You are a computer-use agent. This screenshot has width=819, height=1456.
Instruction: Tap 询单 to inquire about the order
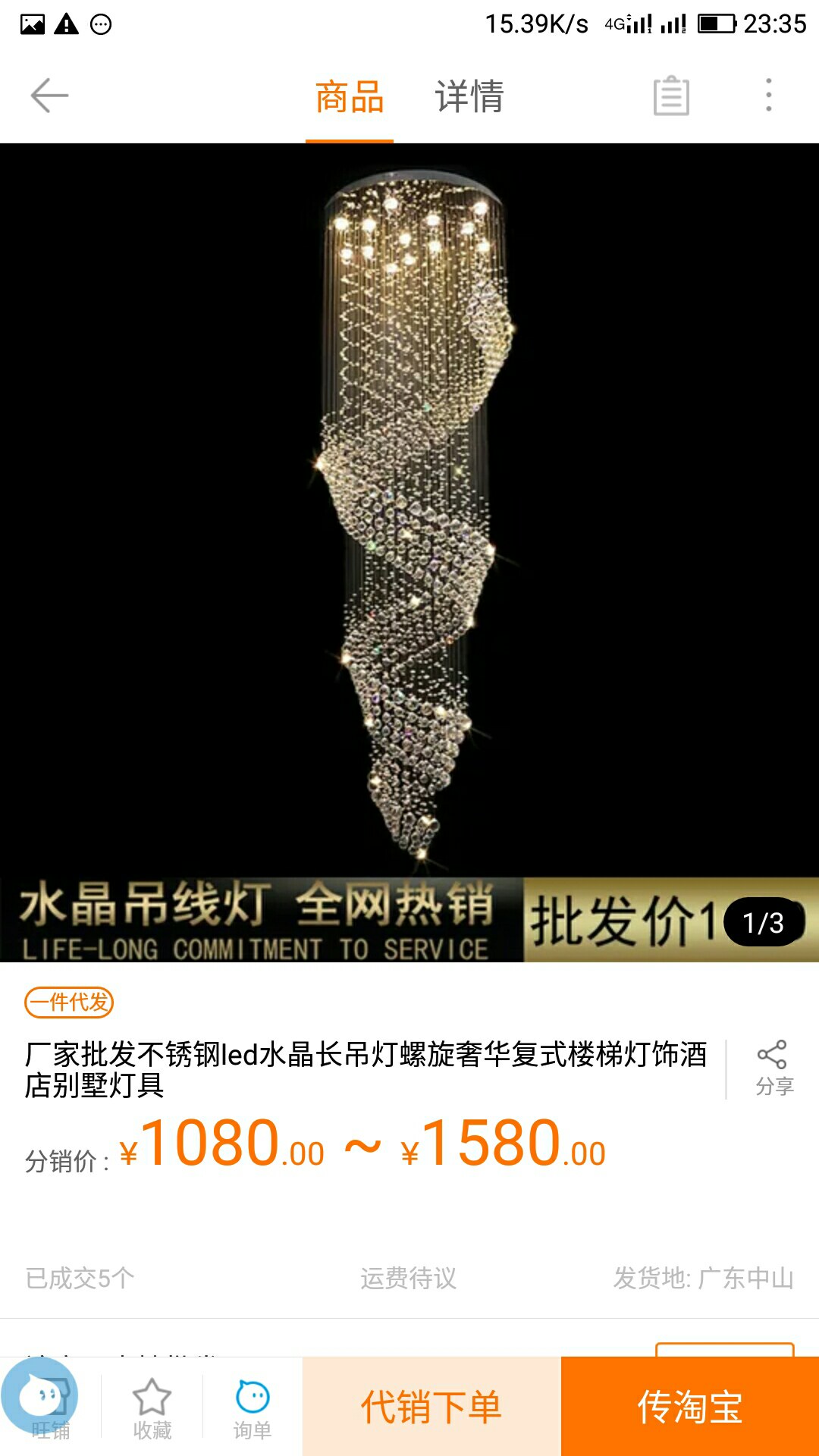[x=253, y=1407]
